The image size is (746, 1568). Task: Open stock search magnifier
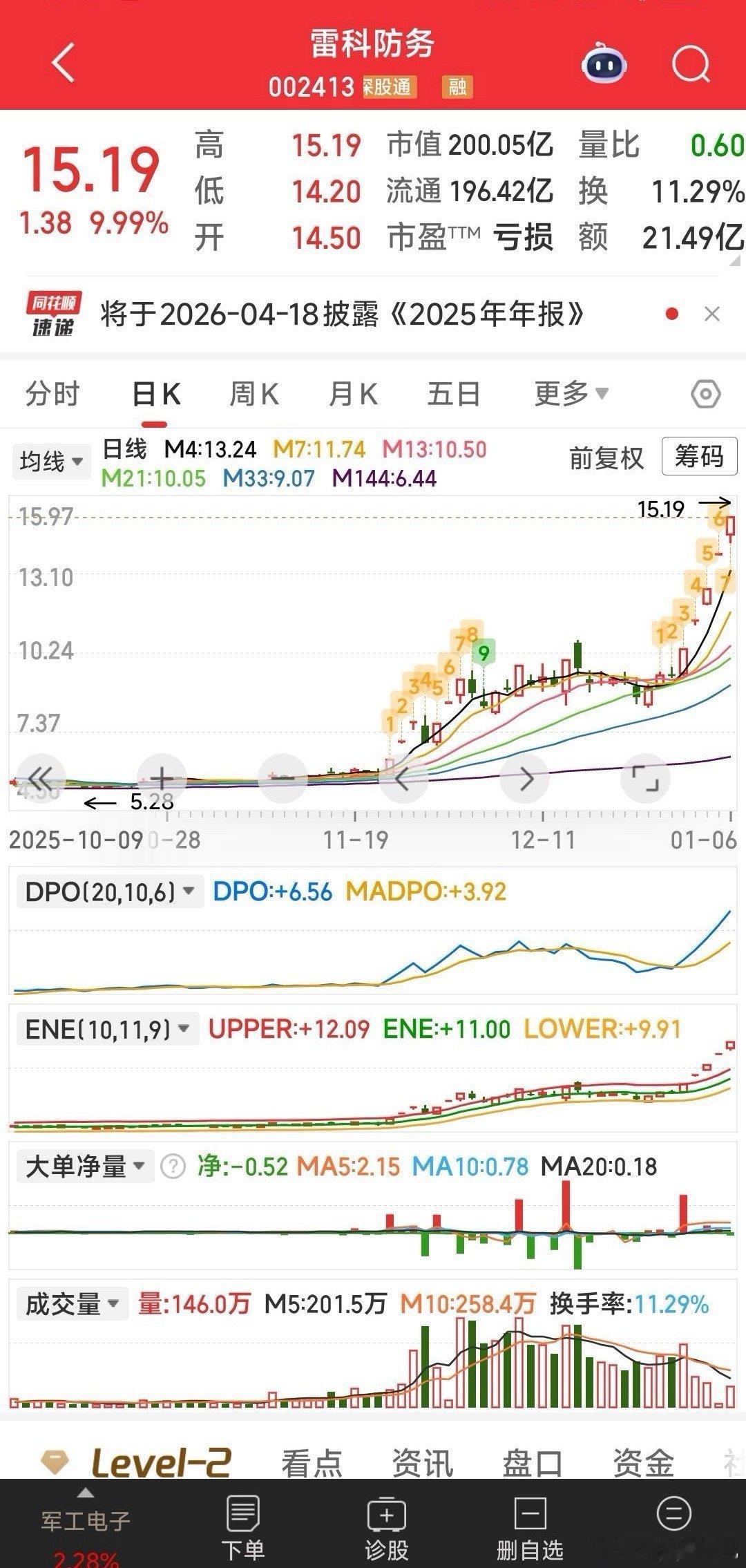pos(691,65)
